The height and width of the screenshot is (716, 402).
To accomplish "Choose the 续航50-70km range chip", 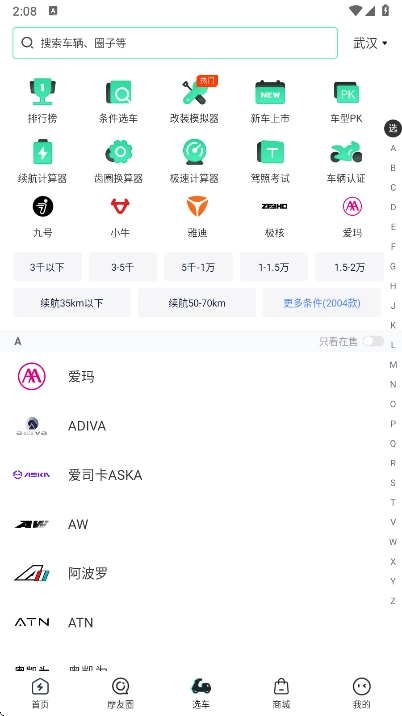I will (x=197, y=303).
